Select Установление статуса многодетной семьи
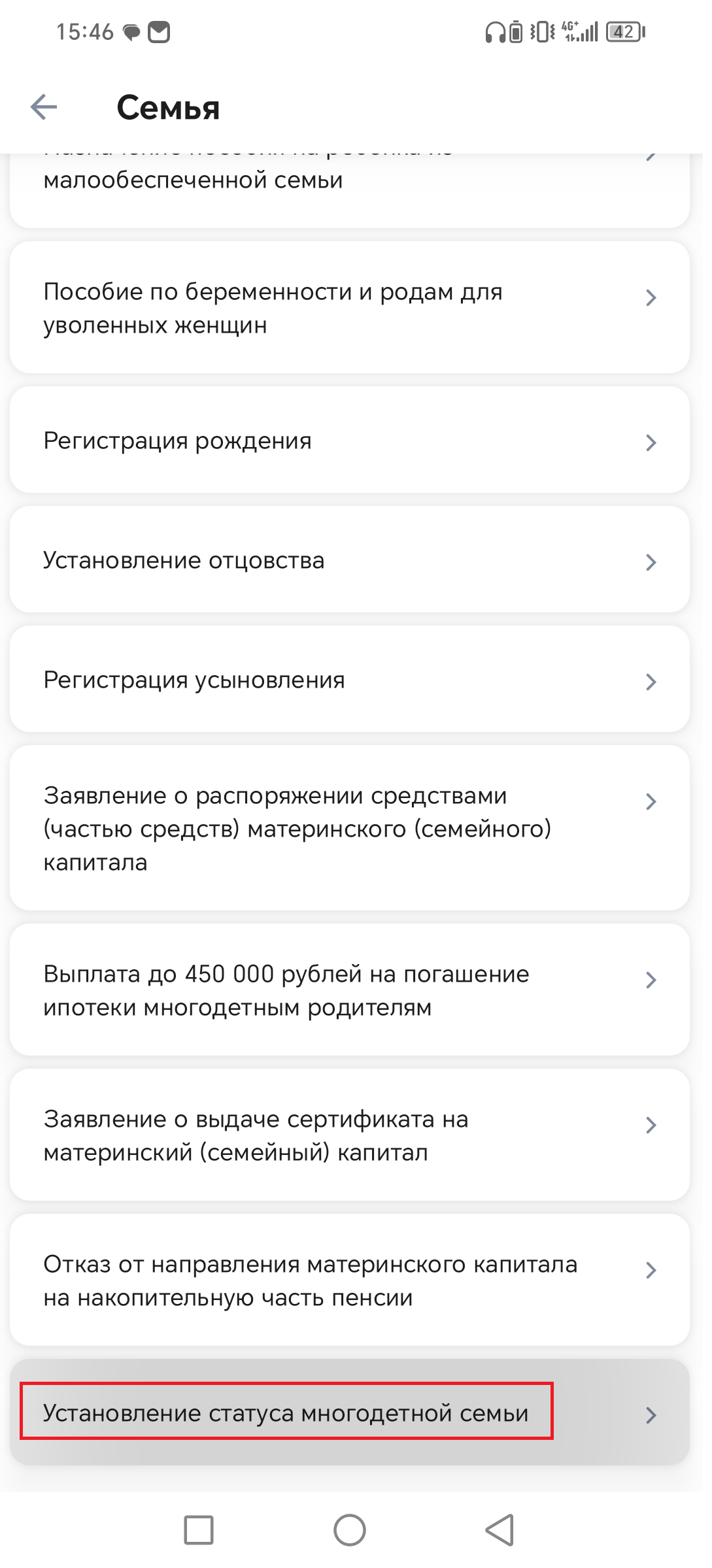The width and height of the screenshot is (712, 1568). click(x=350, y=1412)
